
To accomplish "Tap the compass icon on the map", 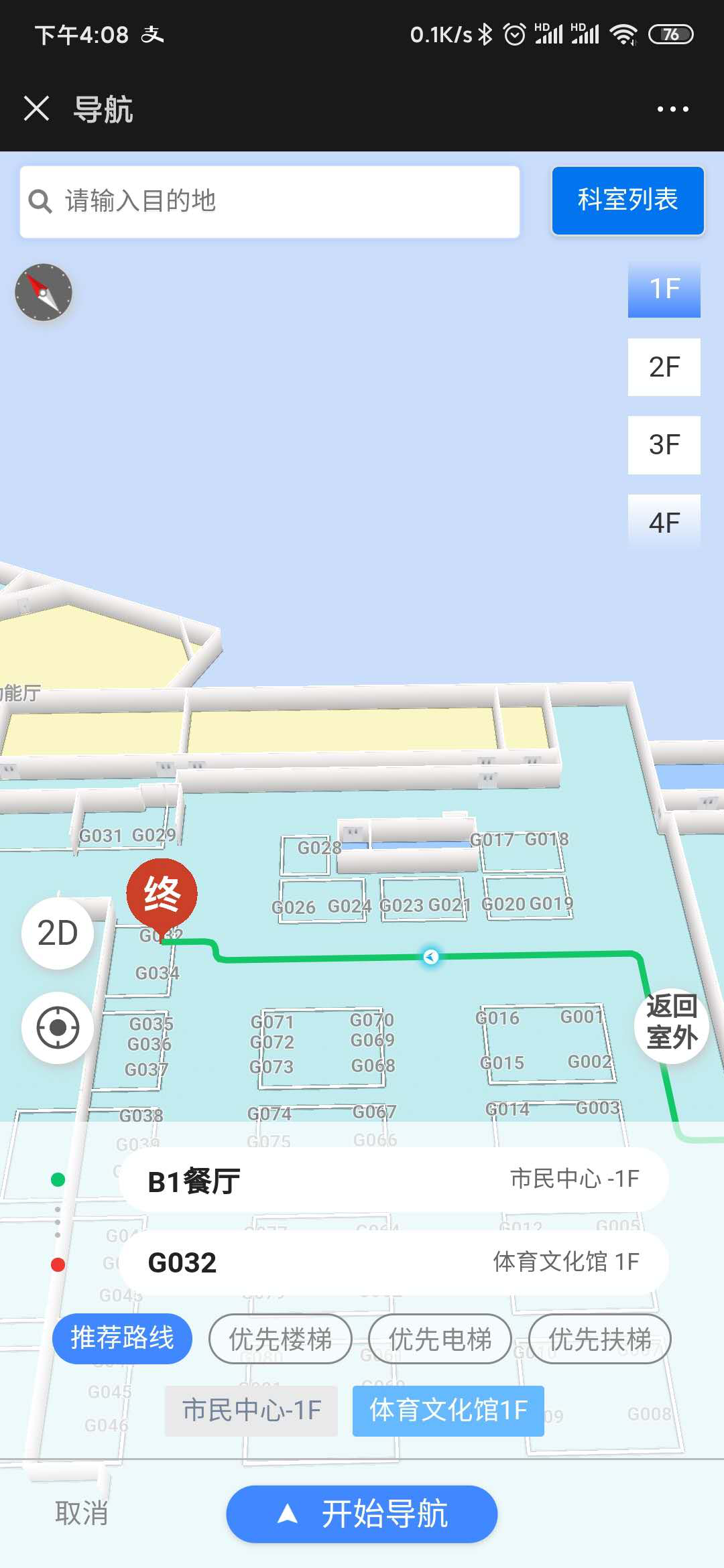I will coord(43,292).
